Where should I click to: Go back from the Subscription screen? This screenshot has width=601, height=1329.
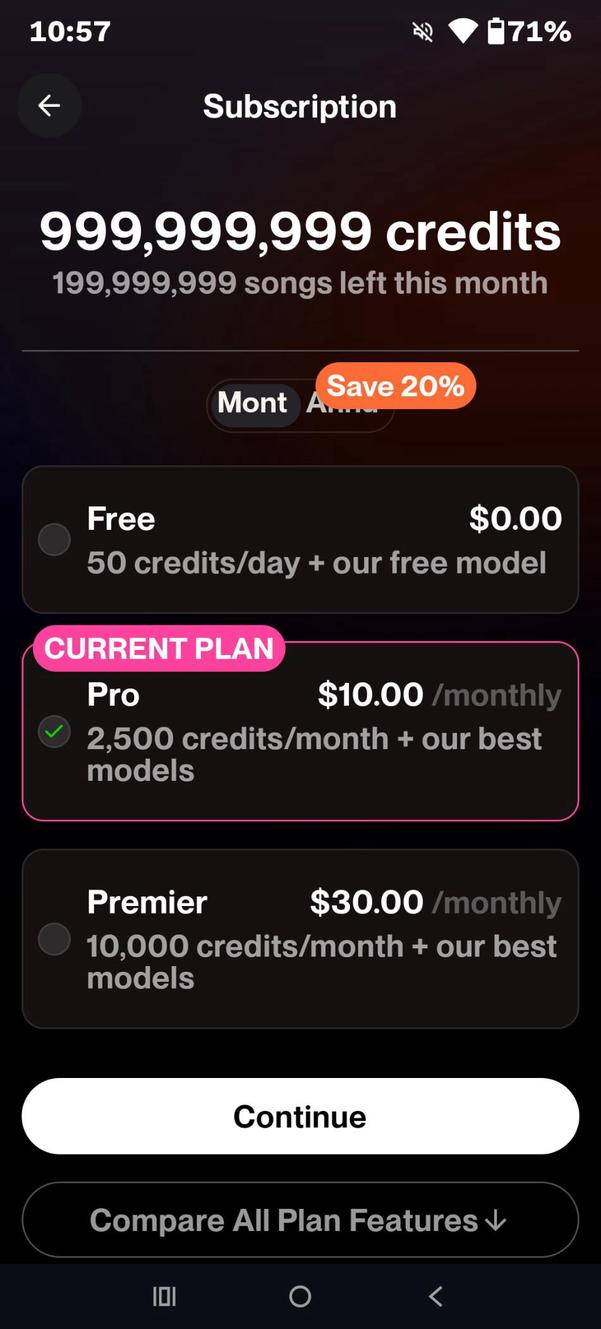(x=49, y=106)
